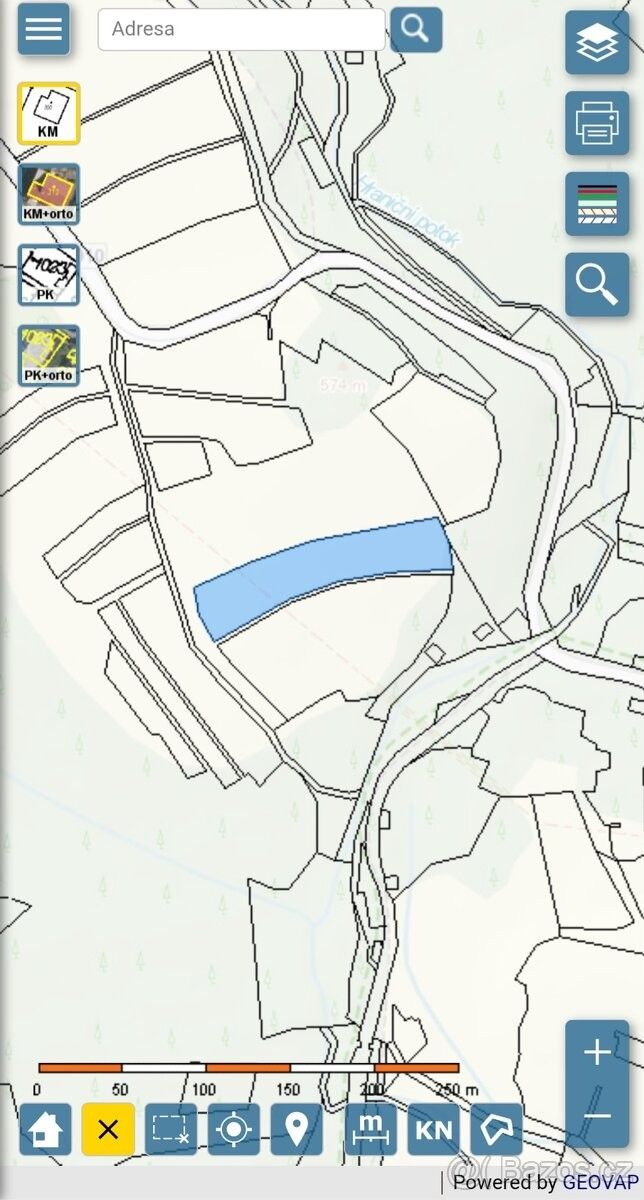Image resolution: width=644 pixels, height=1200 pixels.
Task: Go to the home map extent
Action: [x=46, y=1130]
